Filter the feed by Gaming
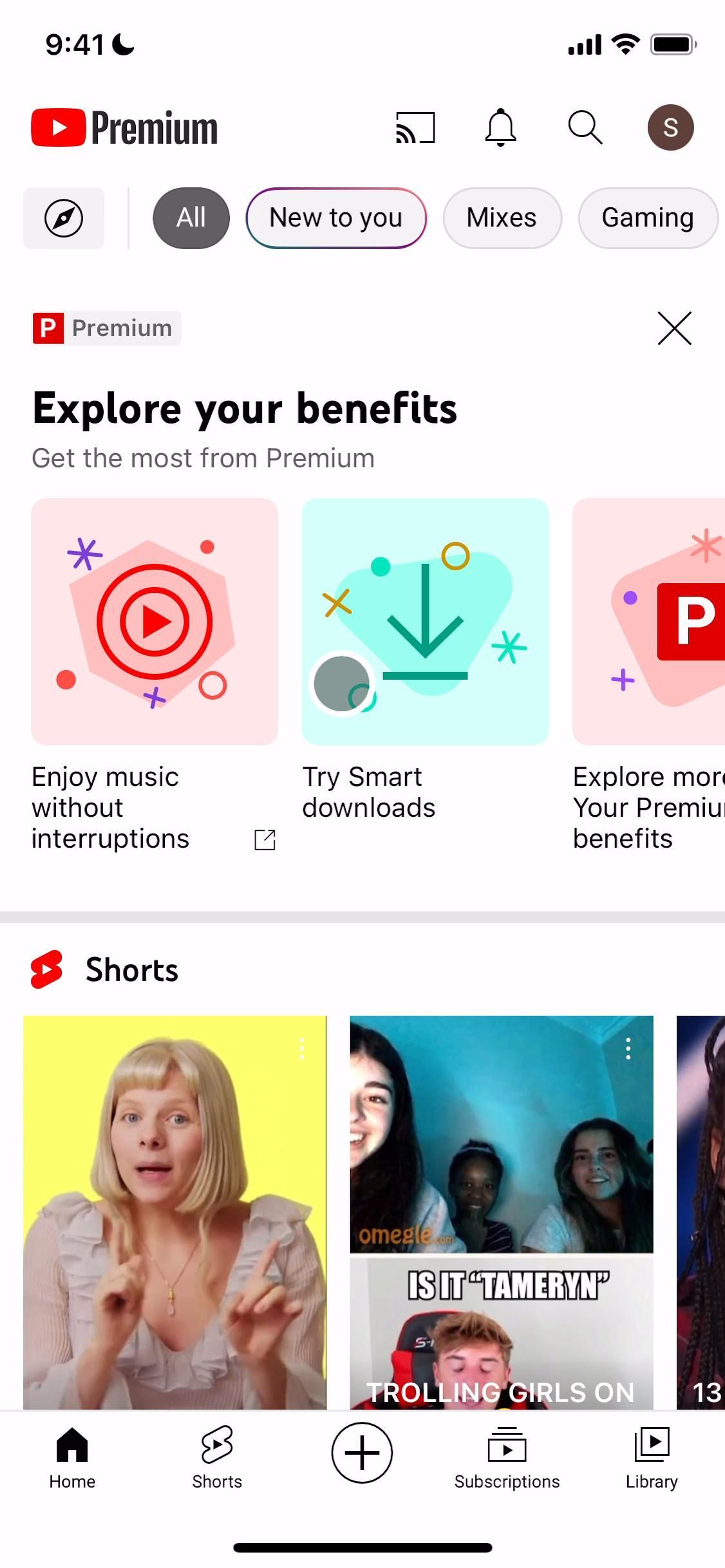The image size is (725, 1568). (647, 218)
